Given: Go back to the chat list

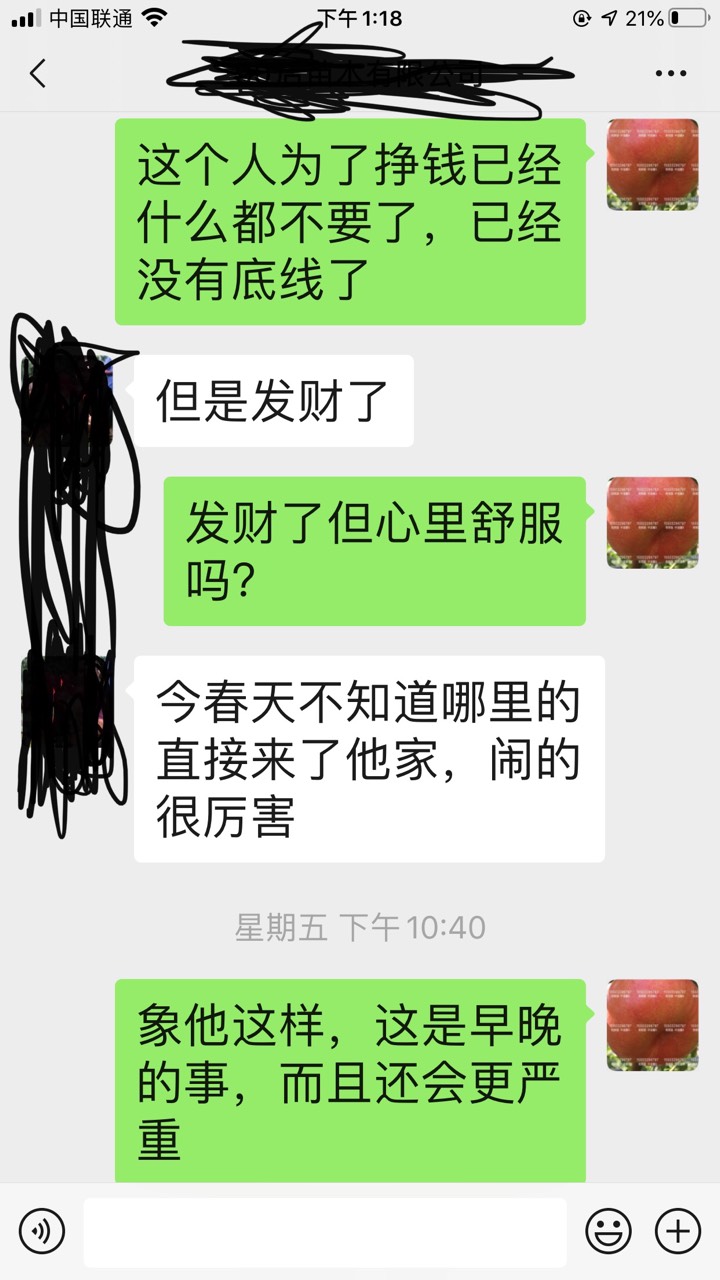Looking at the screenshot, I should click(x=38, y=73).
